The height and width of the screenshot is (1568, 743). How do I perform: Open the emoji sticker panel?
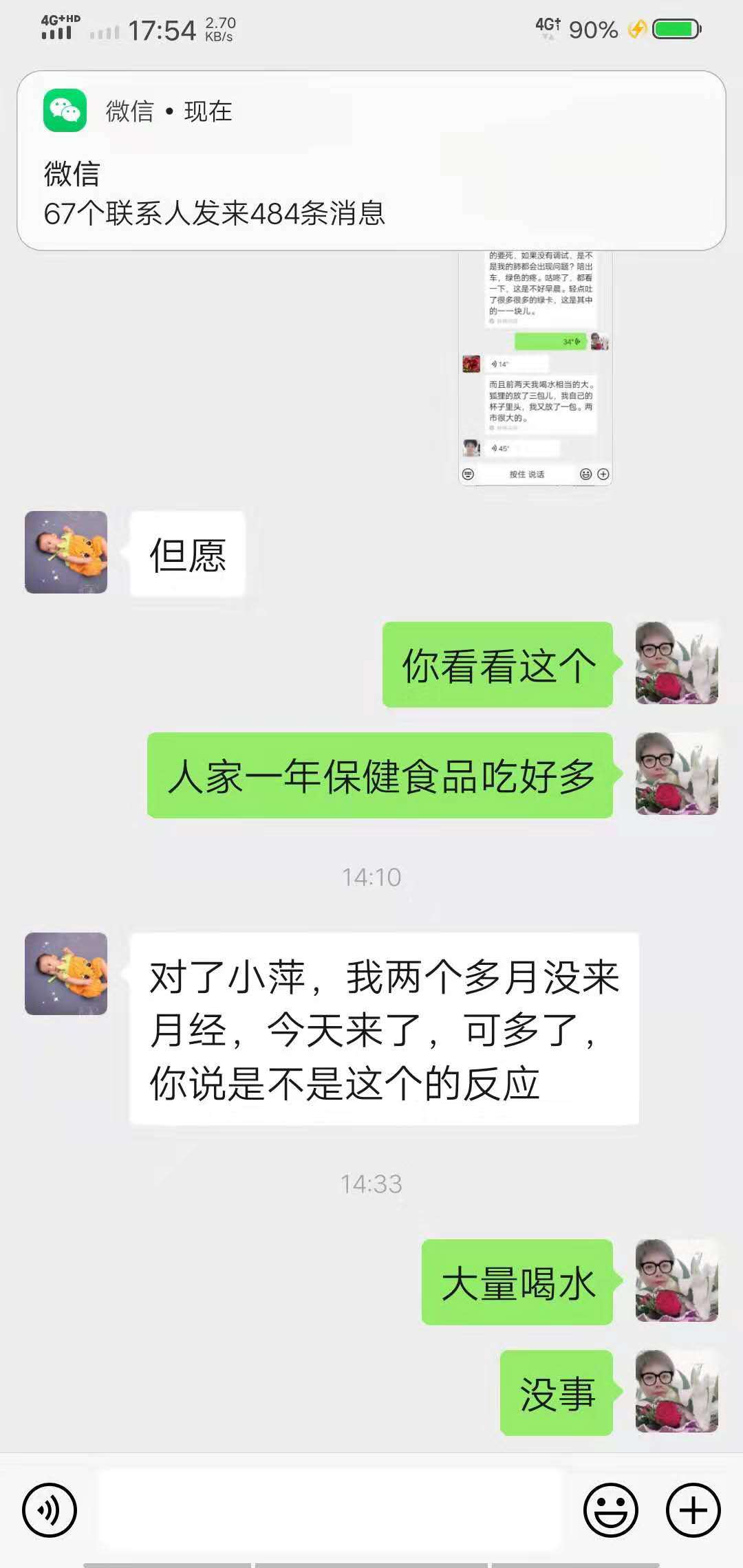[610, 1510]
